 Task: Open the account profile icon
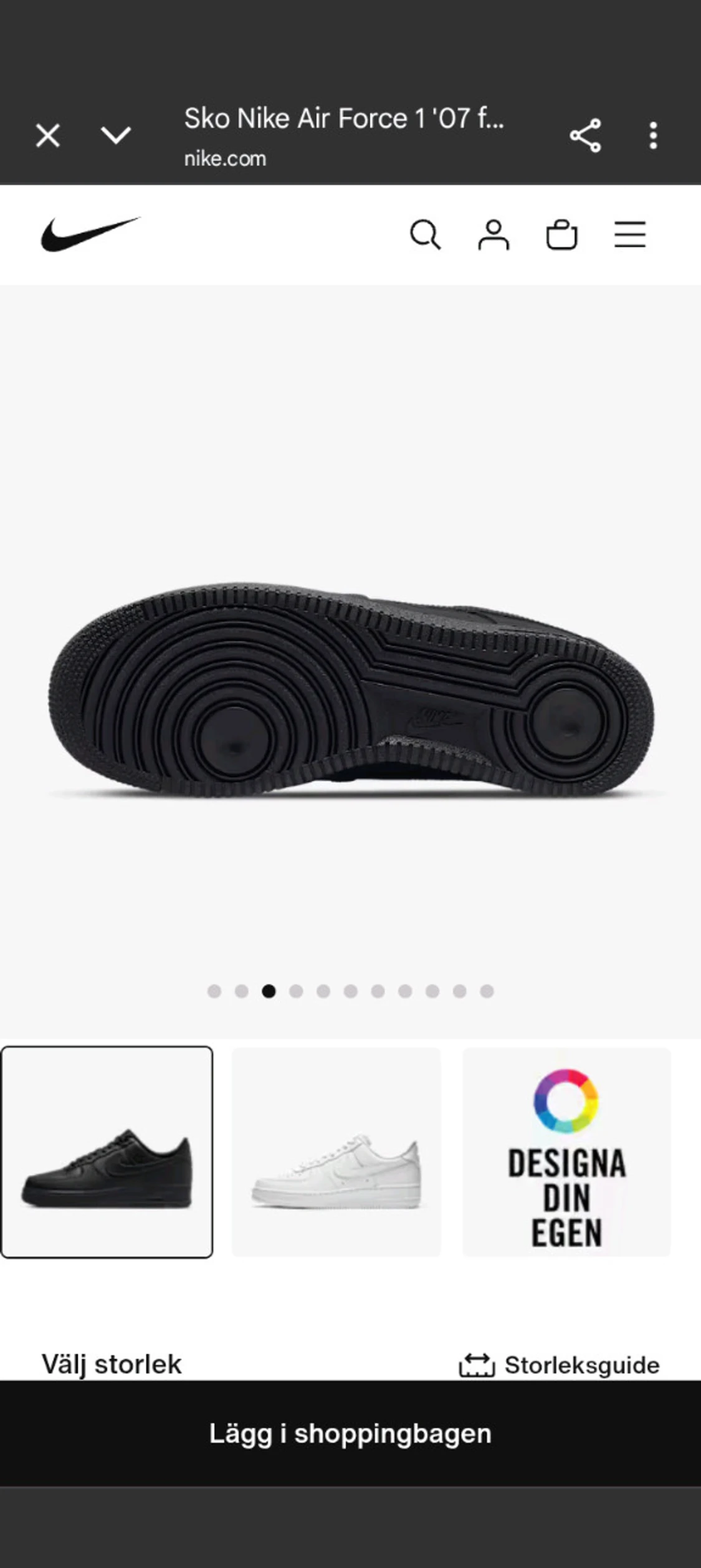494,235
